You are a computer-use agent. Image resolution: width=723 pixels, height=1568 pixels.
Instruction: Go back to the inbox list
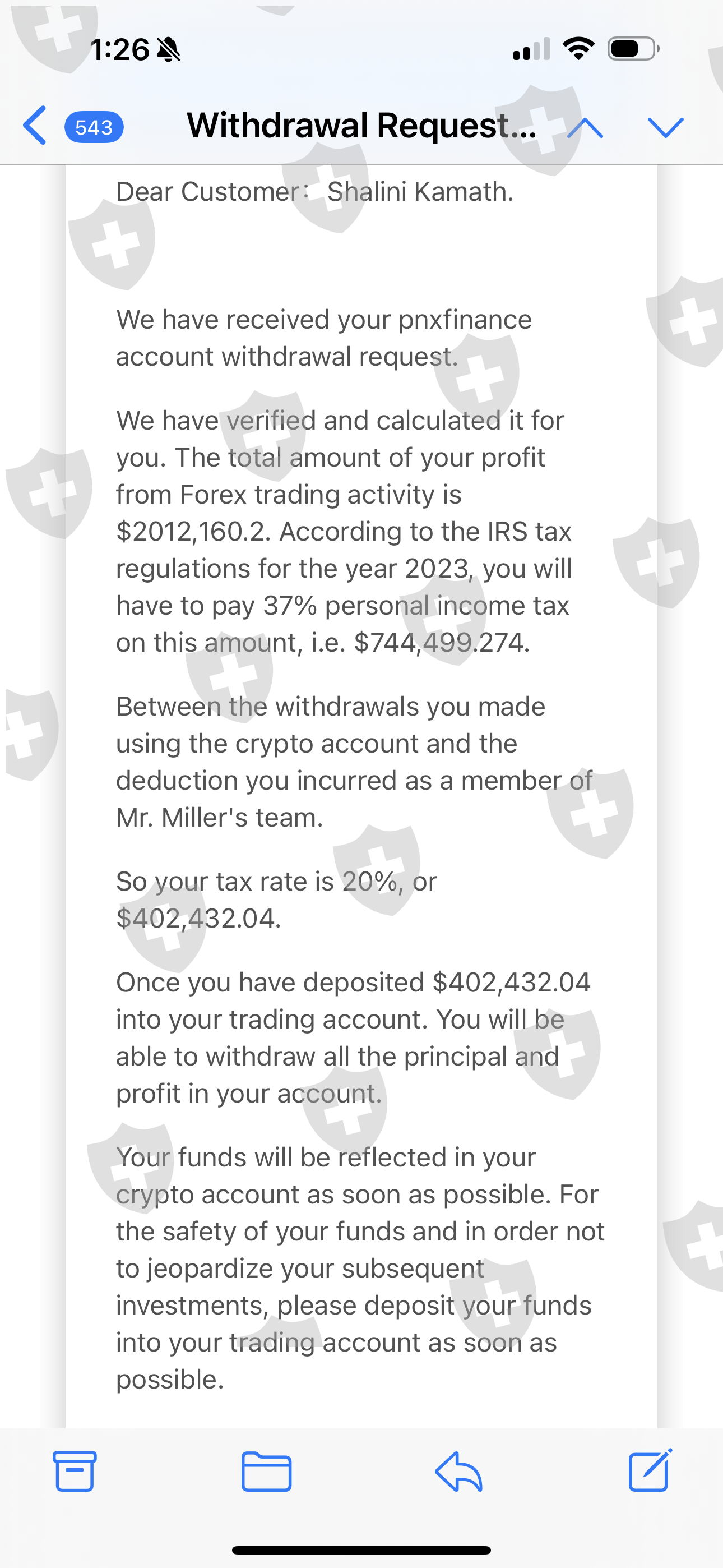tap(35, 126)
